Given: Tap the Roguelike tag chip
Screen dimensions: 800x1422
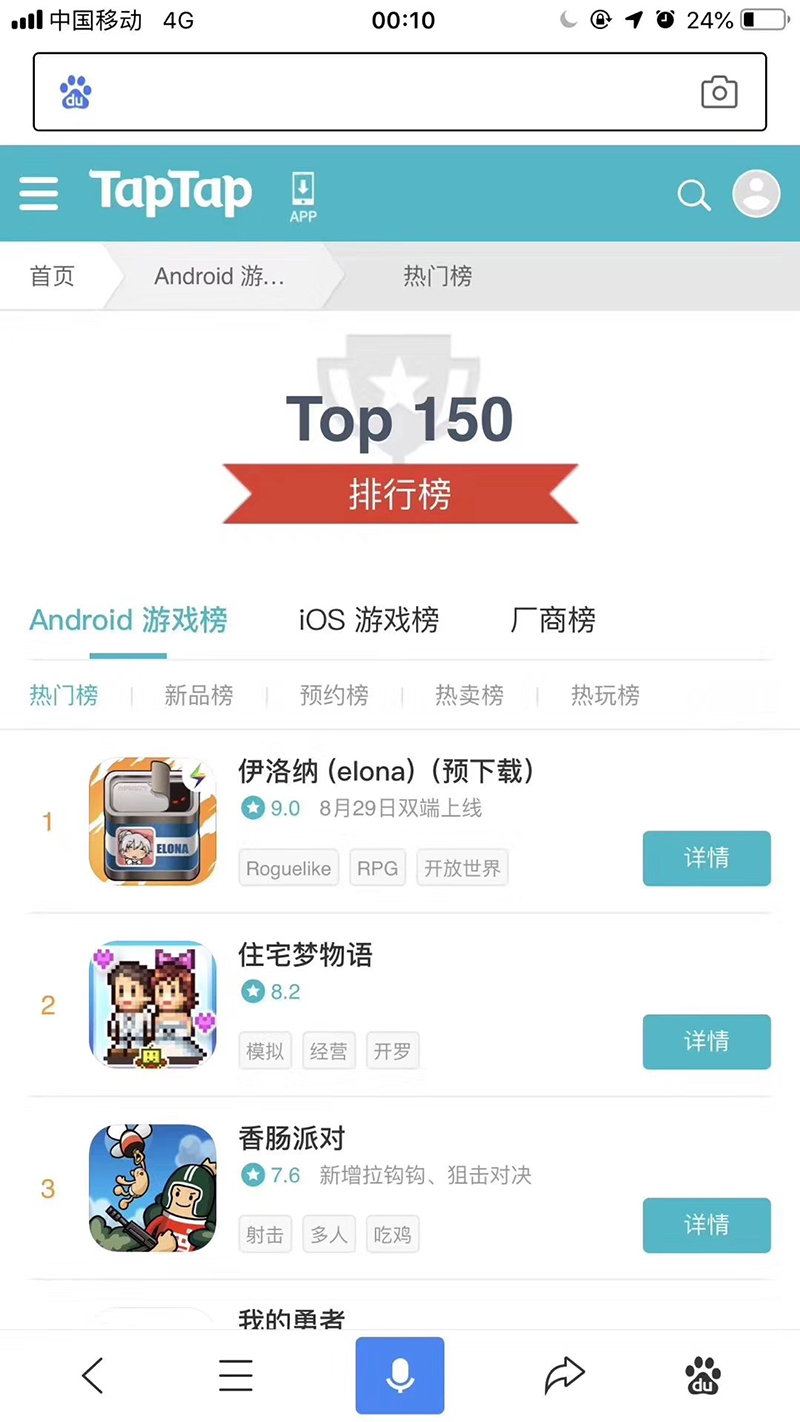Looking at the screenshot, I should coord(289,868).
